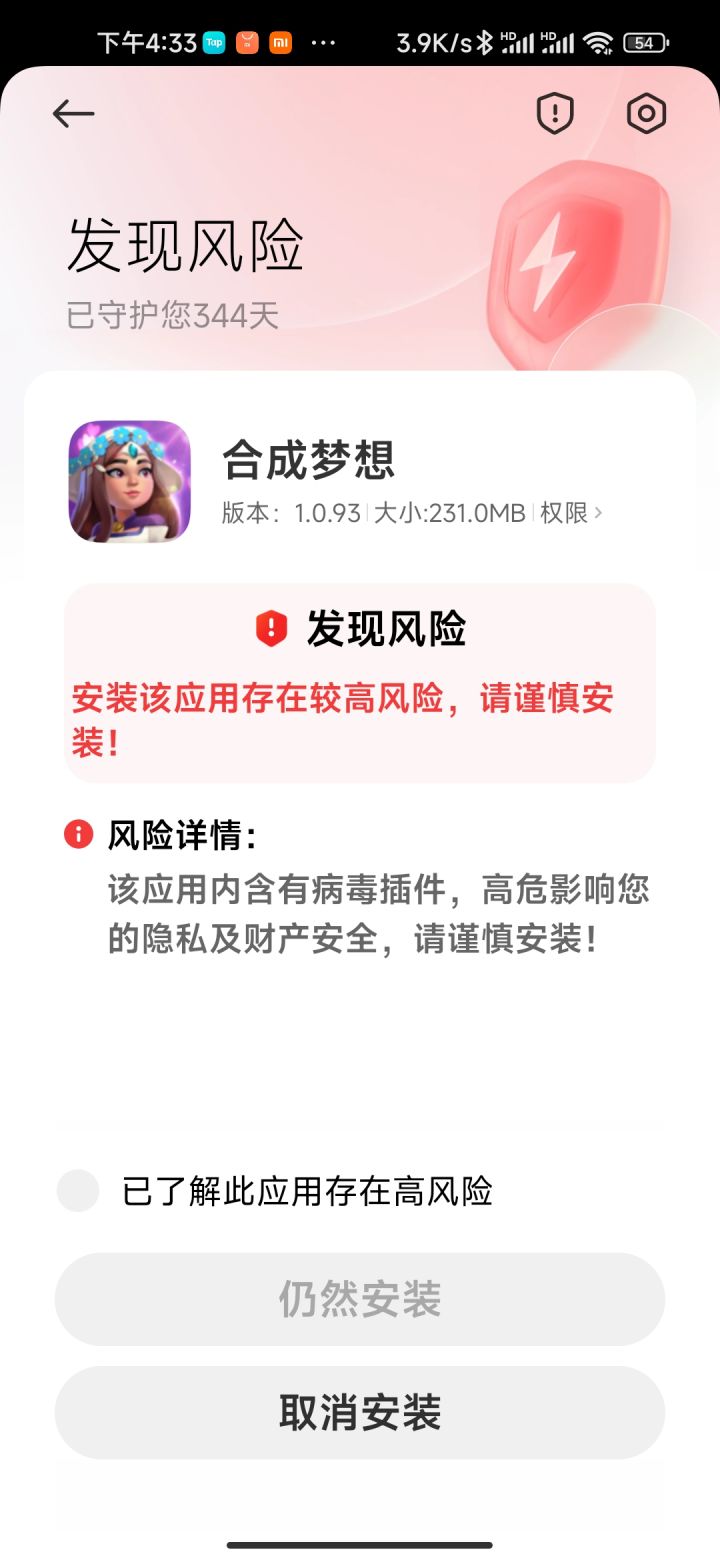Viewport: 720px width, 1560px height.
Task: Tap the gesture navigation bar at bottom
Action: [359, 1542]
